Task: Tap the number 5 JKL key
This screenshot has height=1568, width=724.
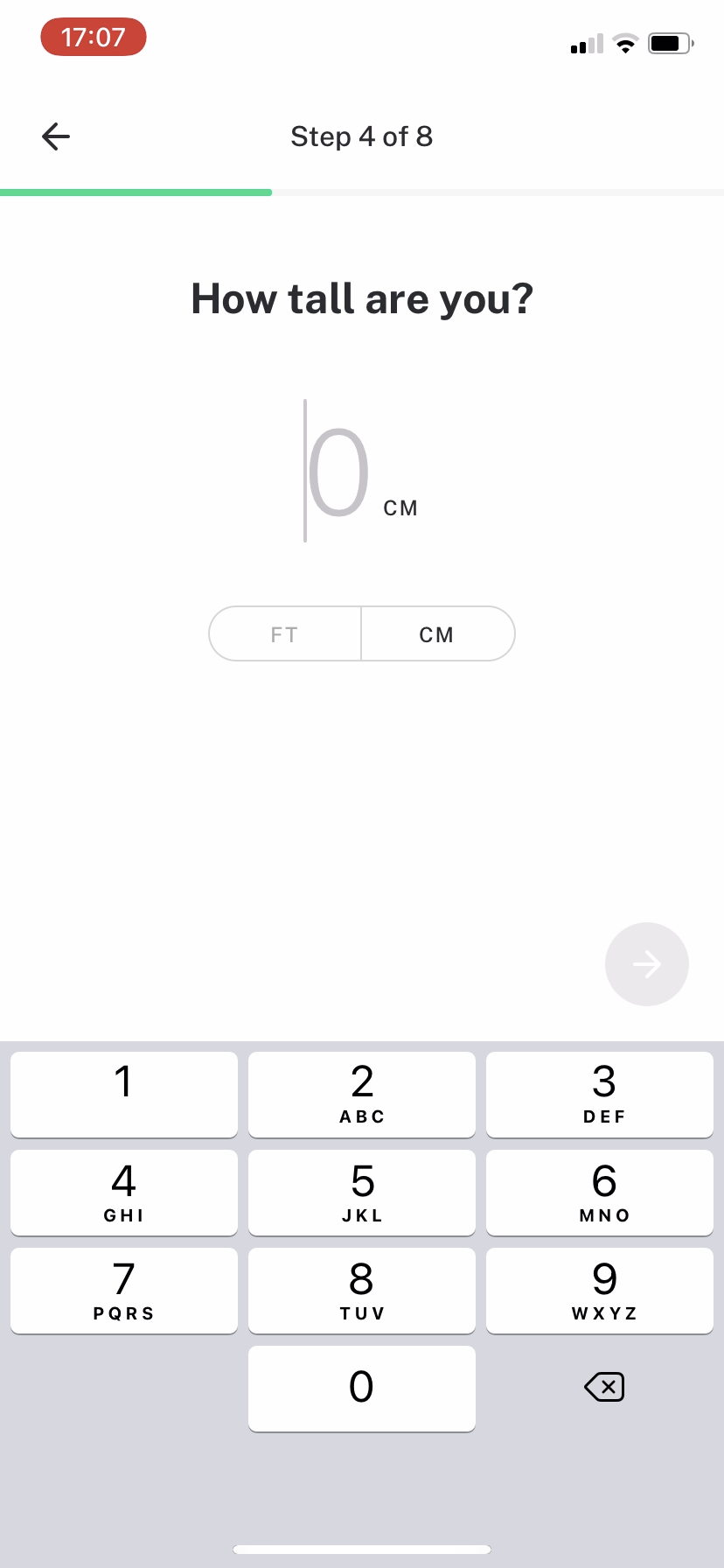Action: click(x=361, y=1192)
